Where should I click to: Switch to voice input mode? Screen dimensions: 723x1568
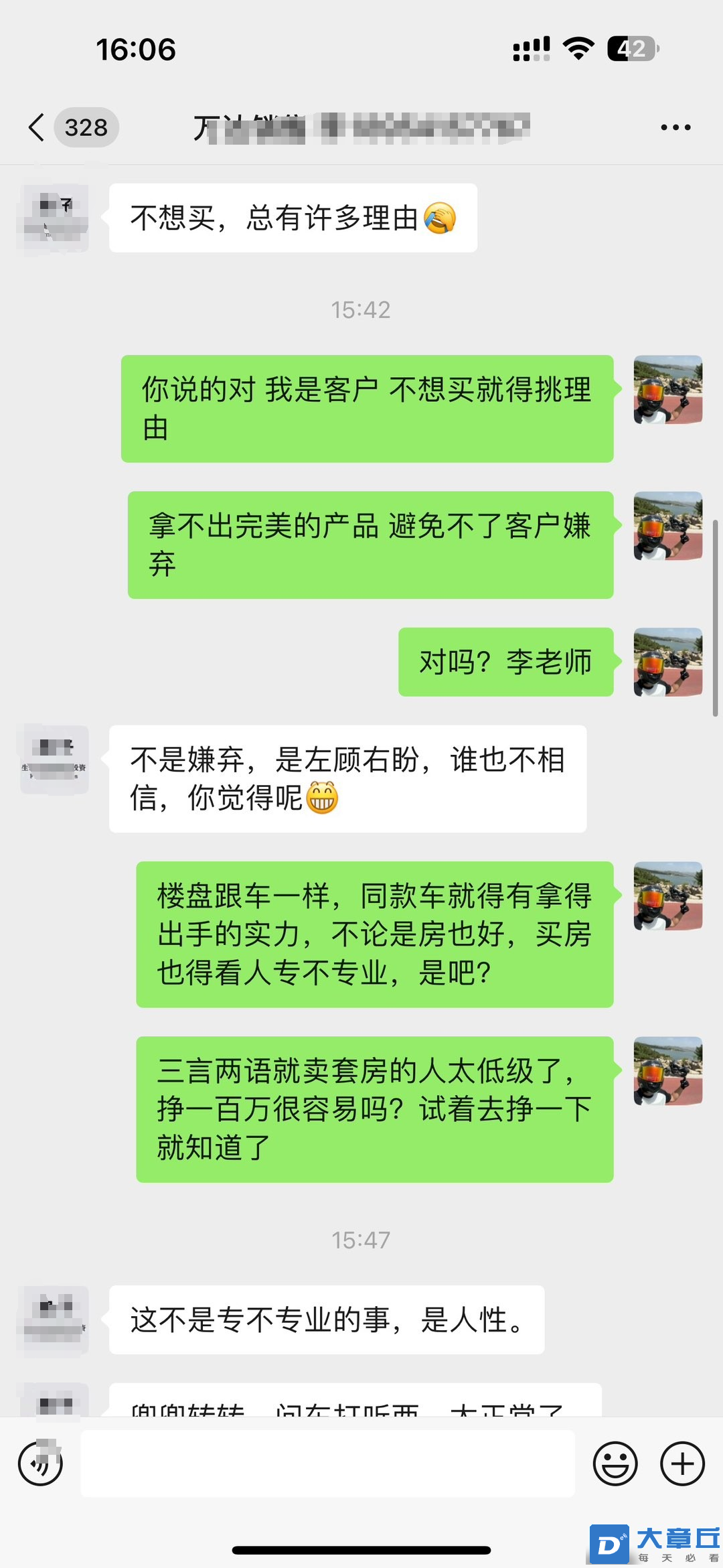coord(40,1464)
